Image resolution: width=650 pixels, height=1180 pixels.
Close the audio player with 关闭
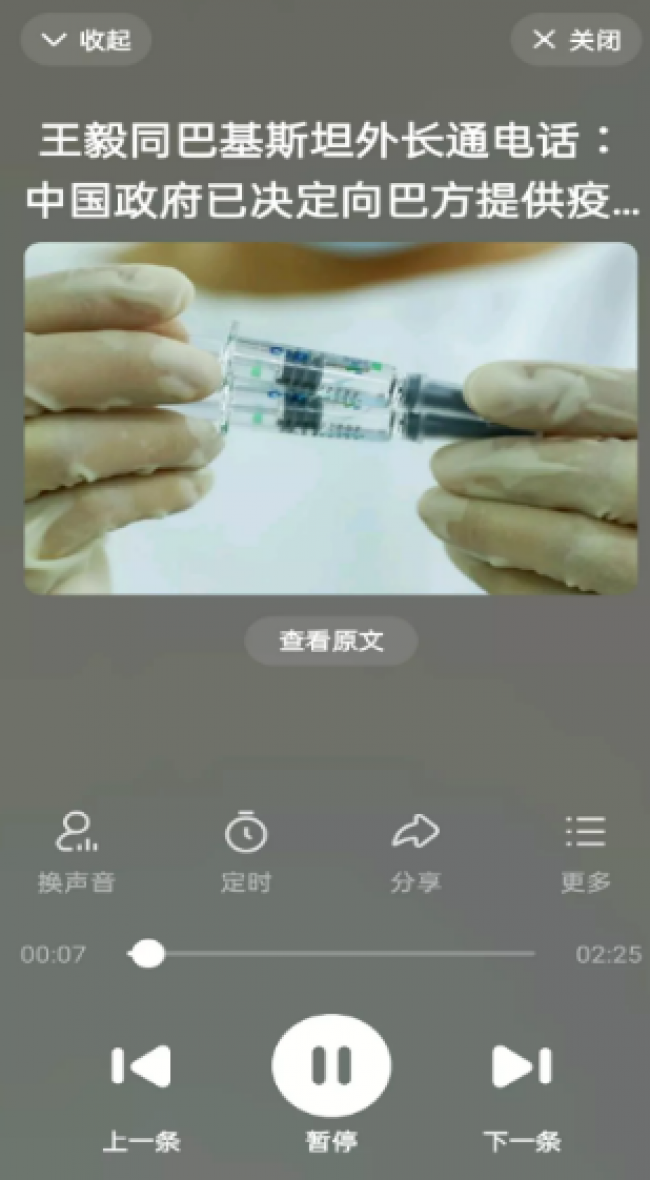pos(575,40)
